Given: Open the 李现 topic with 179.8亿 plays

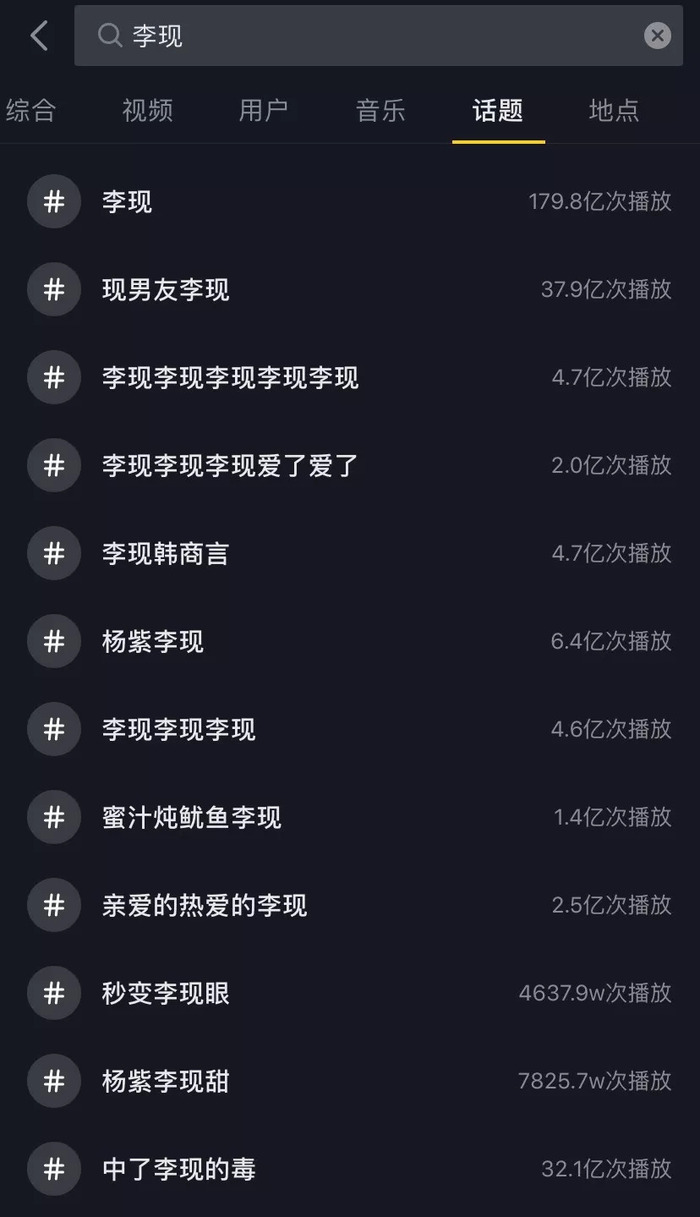Looking at the screenshot, I should point(350,202).
